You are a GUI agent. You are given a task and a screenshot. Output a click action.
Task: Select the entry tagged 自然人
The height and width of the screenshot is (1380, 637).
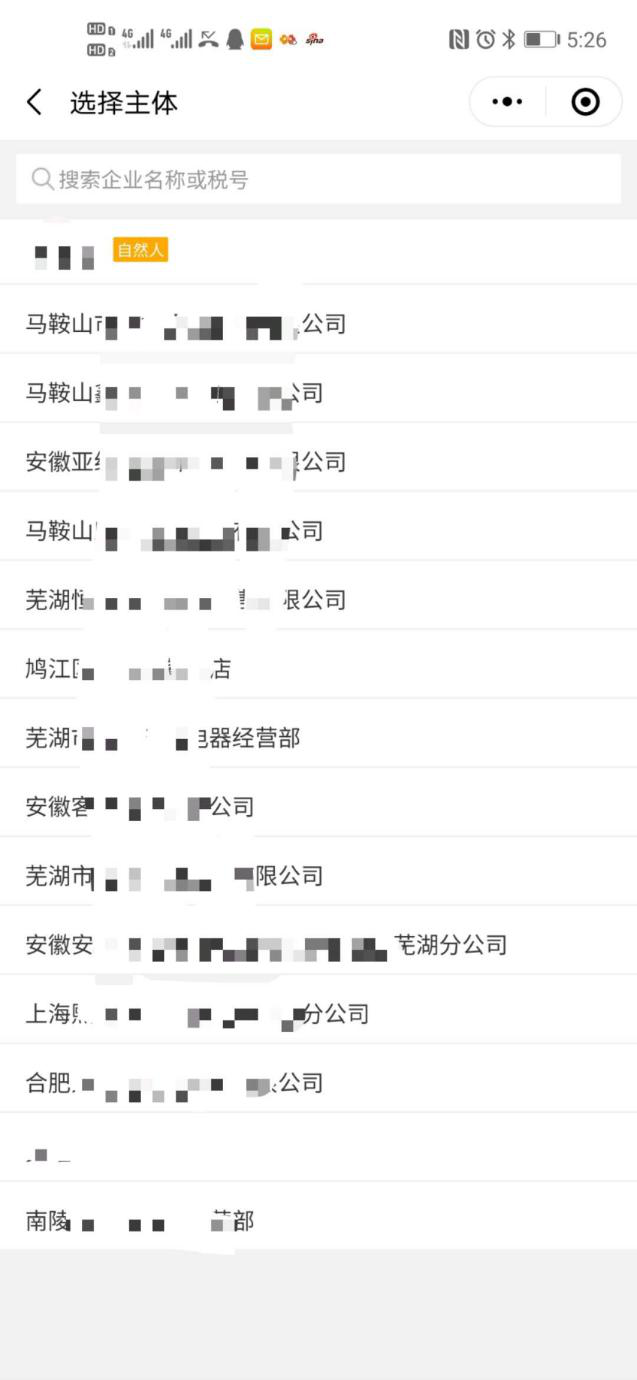pyautogui.click(x=318, y=251)
